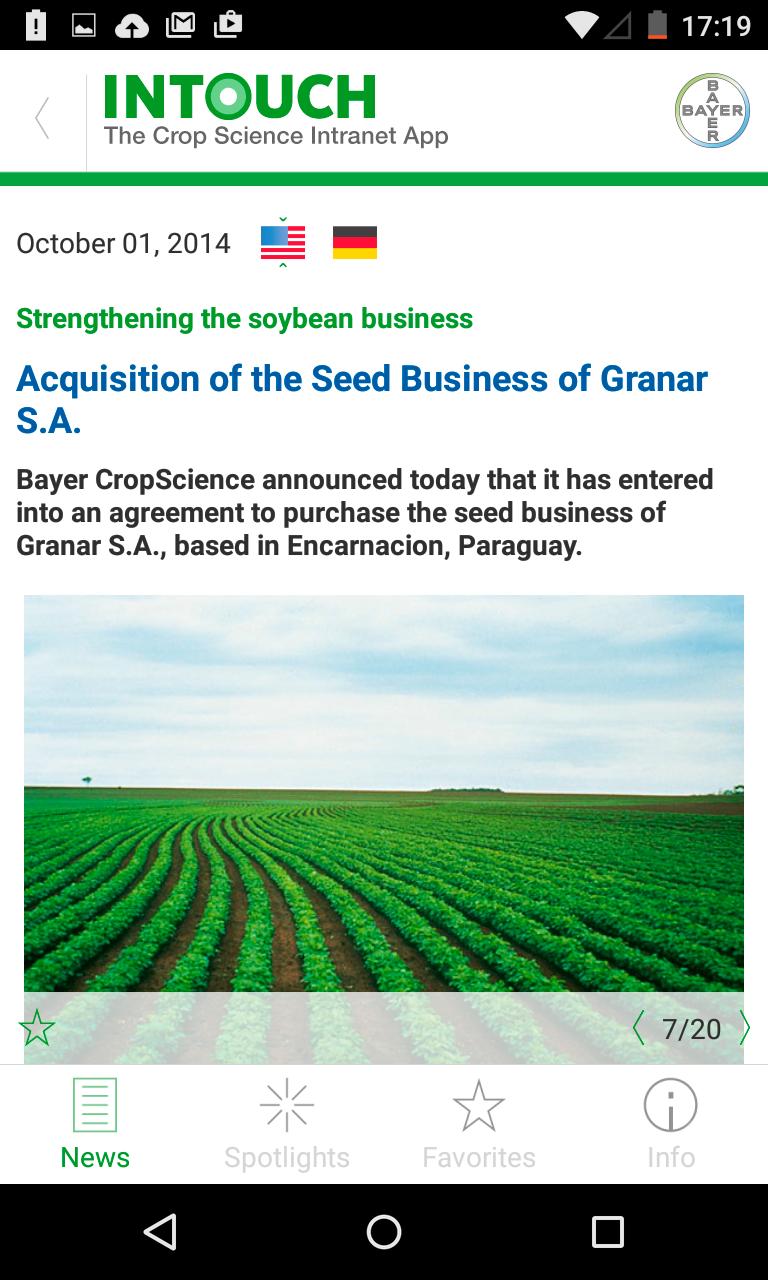This screenshot has height=1280, width=768.
Task: Switch article language to German
Action: (354, 243)
